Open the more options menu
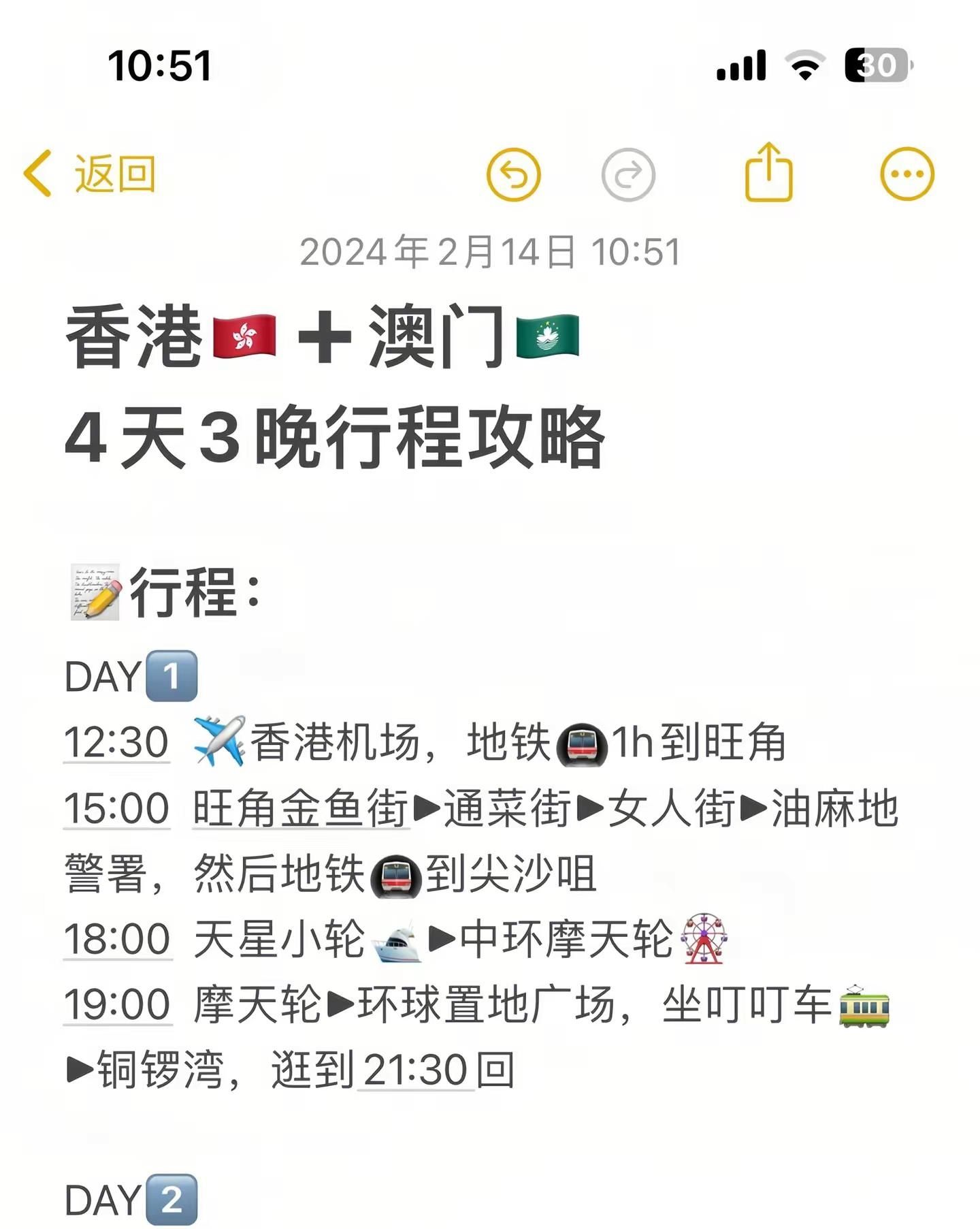Viewport: 980px width, 1229px height. coord(906,174)
